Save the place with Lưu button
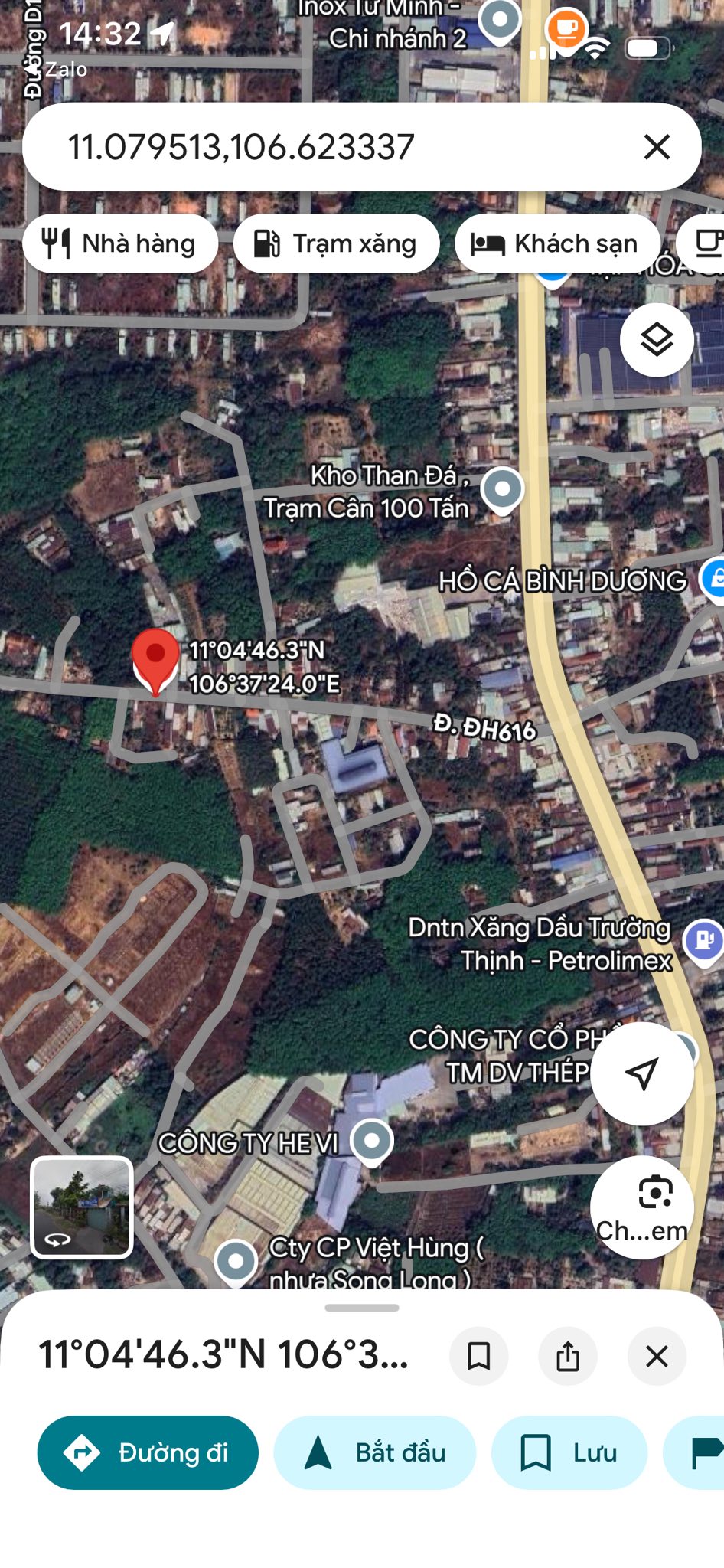 pyautogui.click(x=569, y=1452)
